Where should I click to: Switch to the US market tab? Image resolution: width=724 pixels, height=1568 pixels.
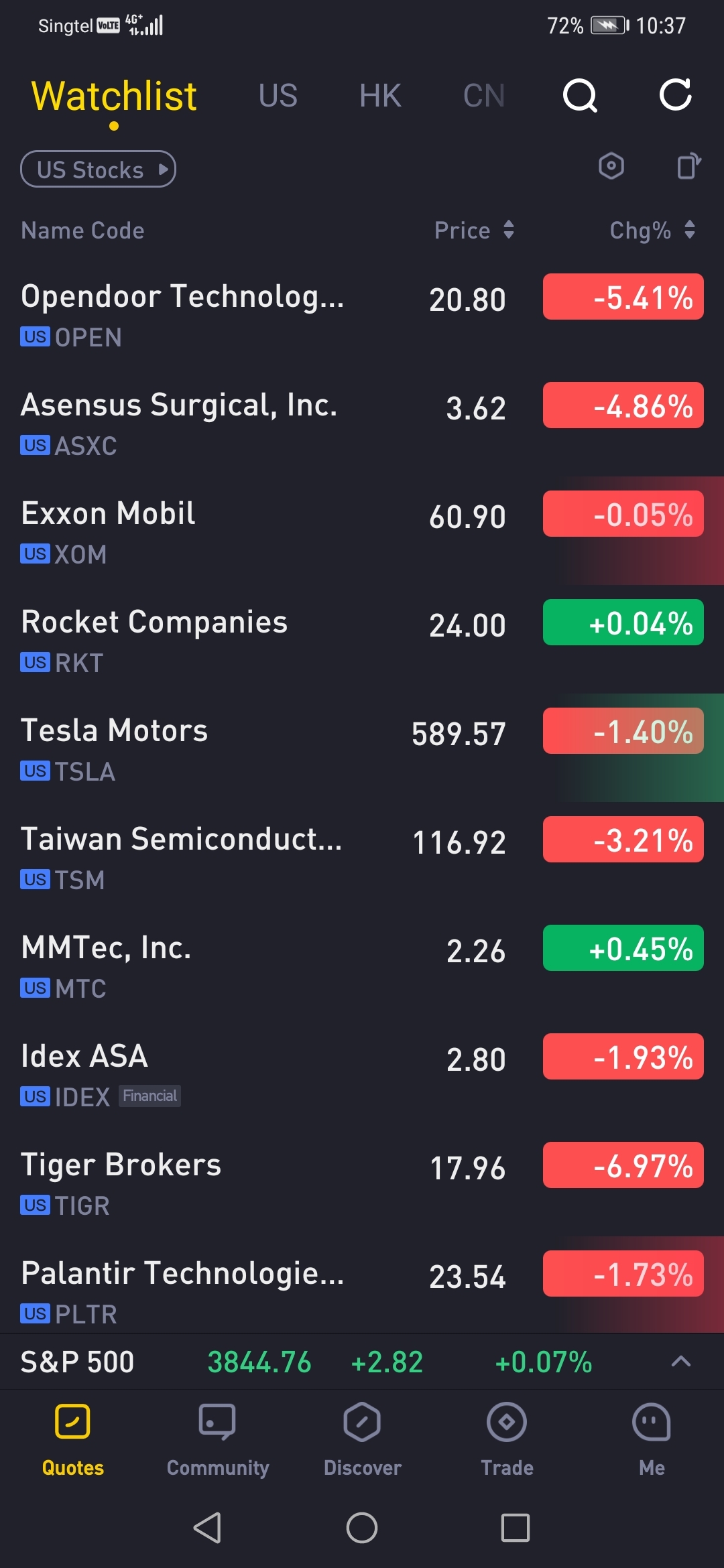[278, 95]
